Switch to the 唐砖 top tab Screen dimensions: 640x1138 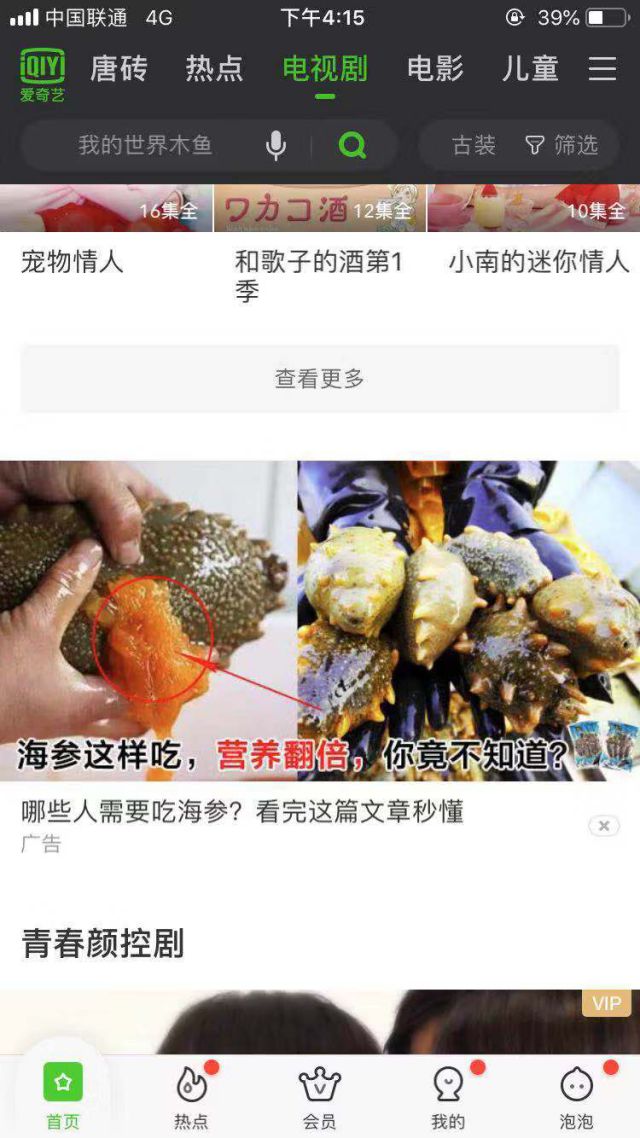[119, 68]
